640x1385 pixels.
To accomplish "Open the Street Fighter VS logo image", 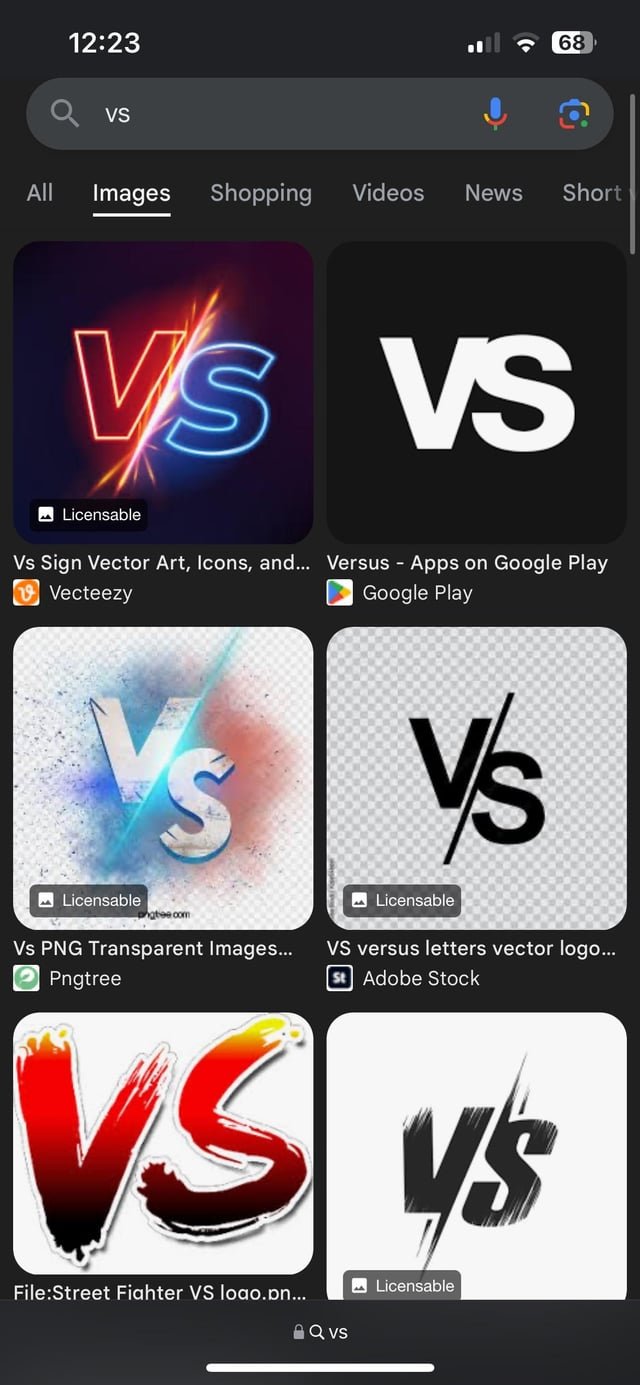I will 163,1142.
